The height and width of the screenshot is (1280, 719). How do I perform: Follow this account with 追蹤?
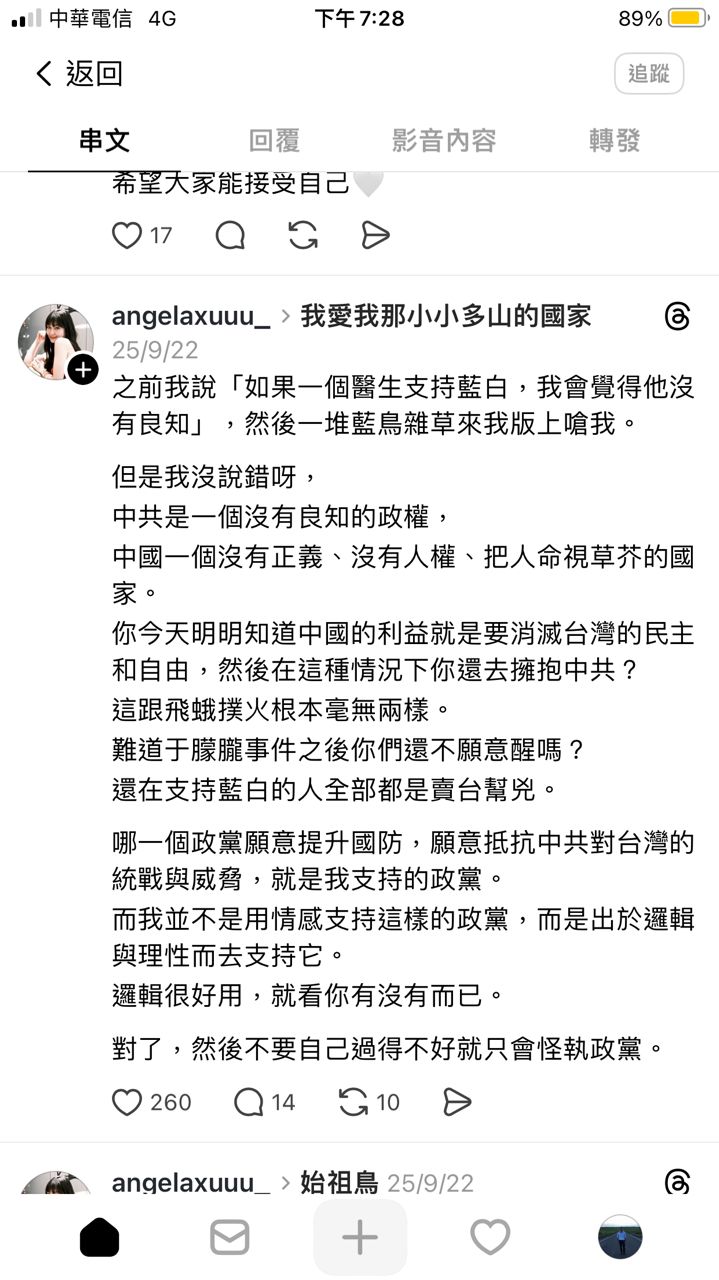coord(649,74)
